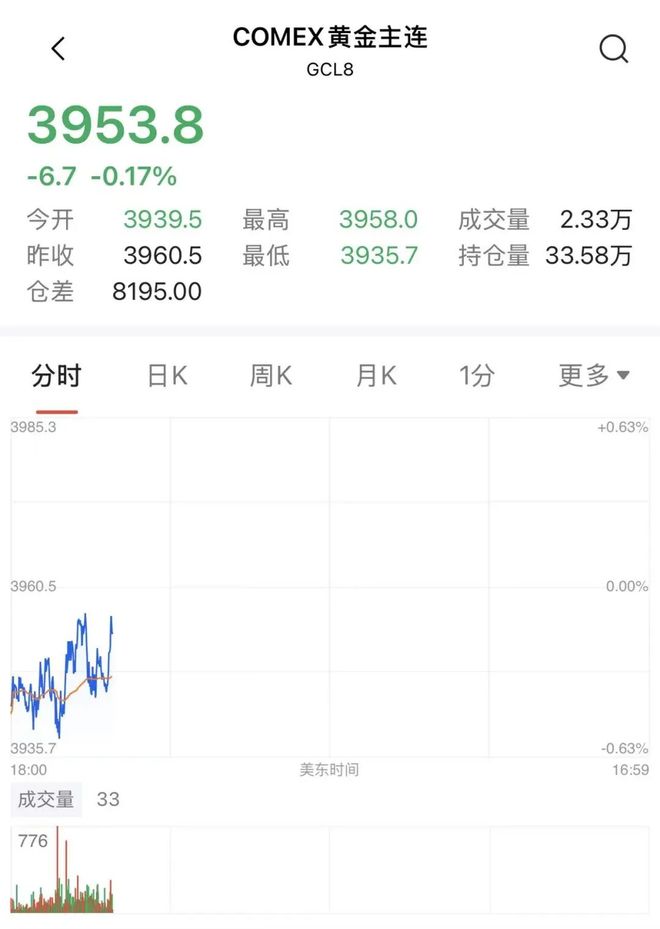Viewport: 660px width, 929px height.
Task: Switch to the 1分 chart
Action: (x=476, y=376)
